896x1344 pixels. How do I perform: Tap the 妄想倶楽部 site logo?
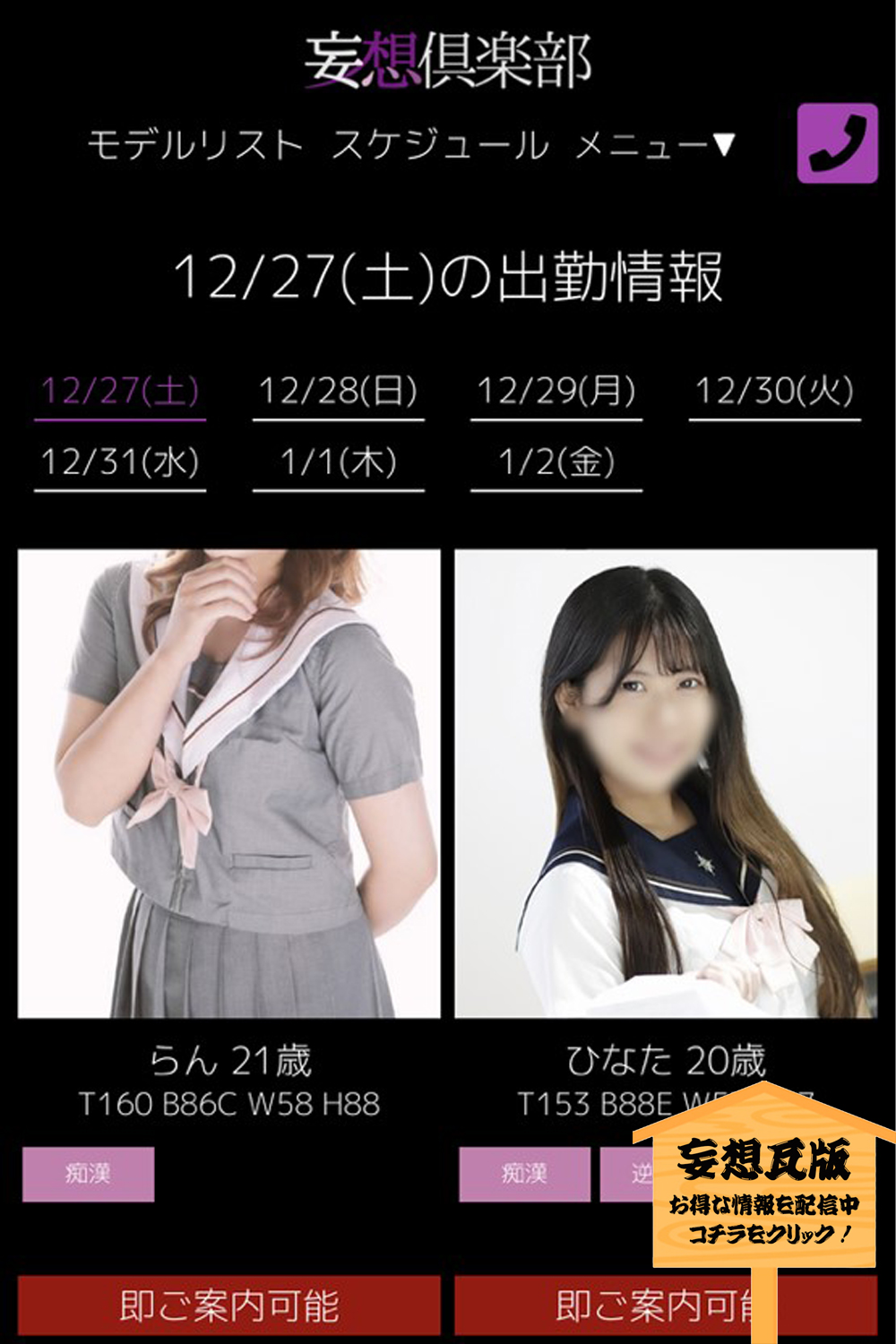point(448,61)
